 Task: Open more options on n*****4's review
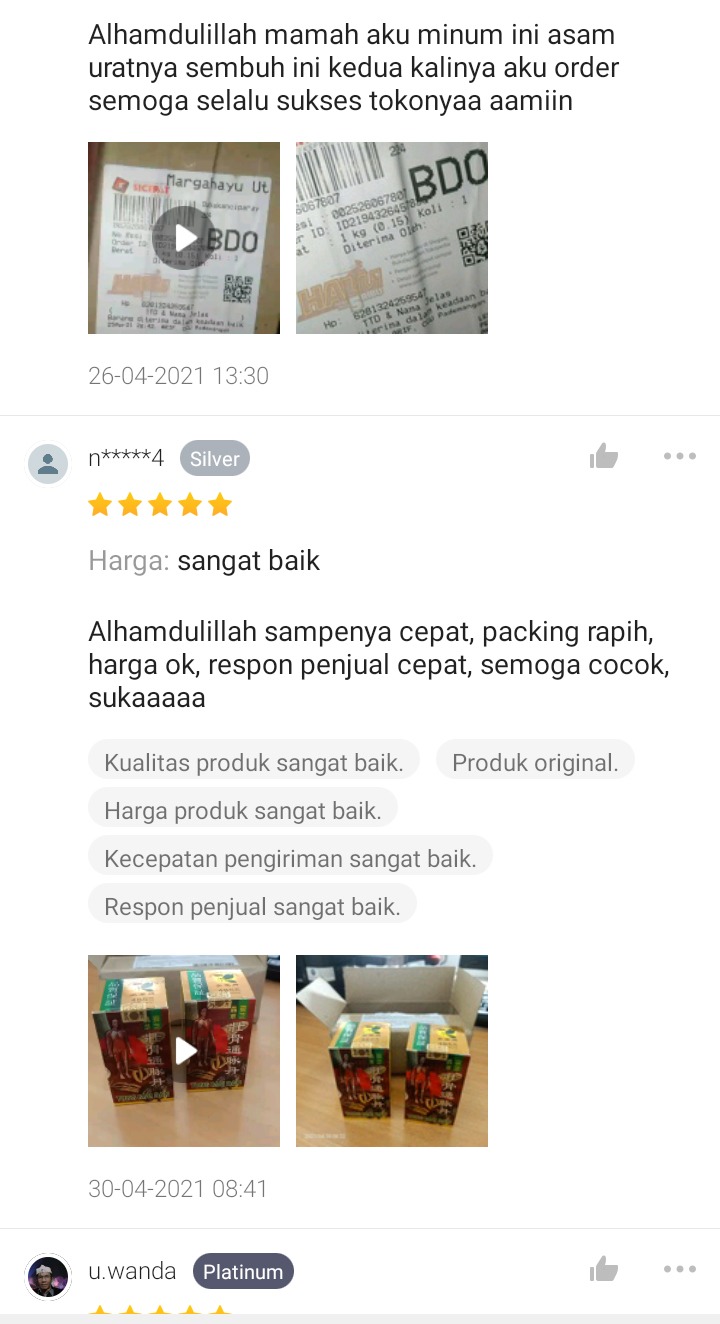click(x=679, y=457)
